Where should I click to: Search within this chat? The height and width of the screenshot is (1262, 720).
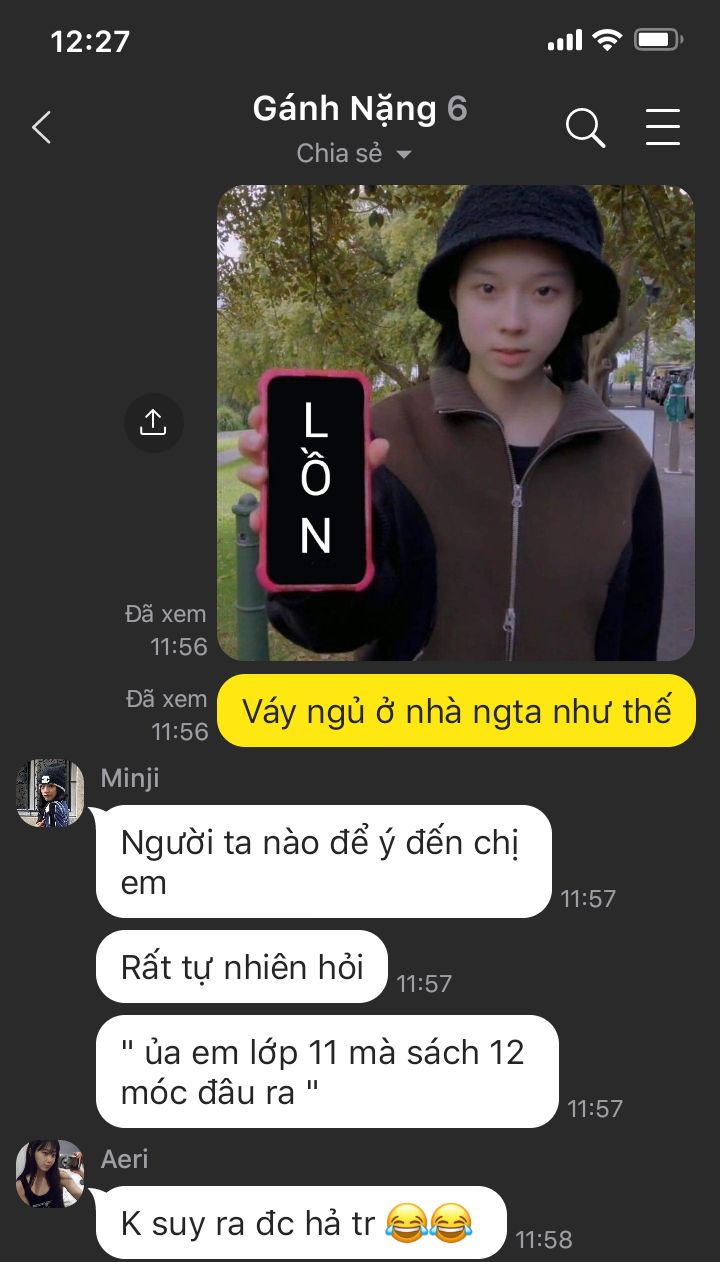point(585,128)
